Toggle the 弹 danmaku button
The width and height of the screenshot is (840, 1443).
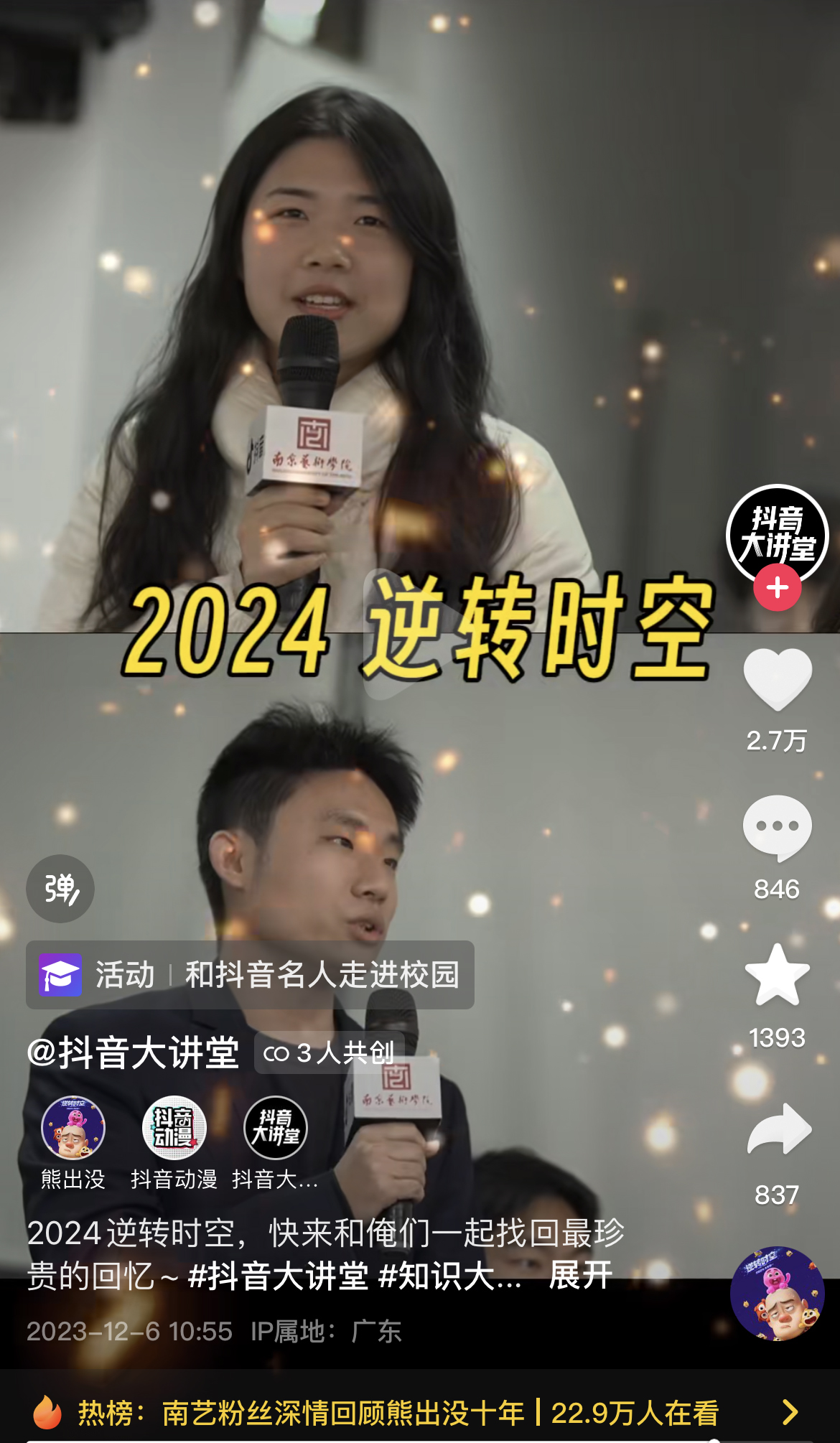(60, 889)
